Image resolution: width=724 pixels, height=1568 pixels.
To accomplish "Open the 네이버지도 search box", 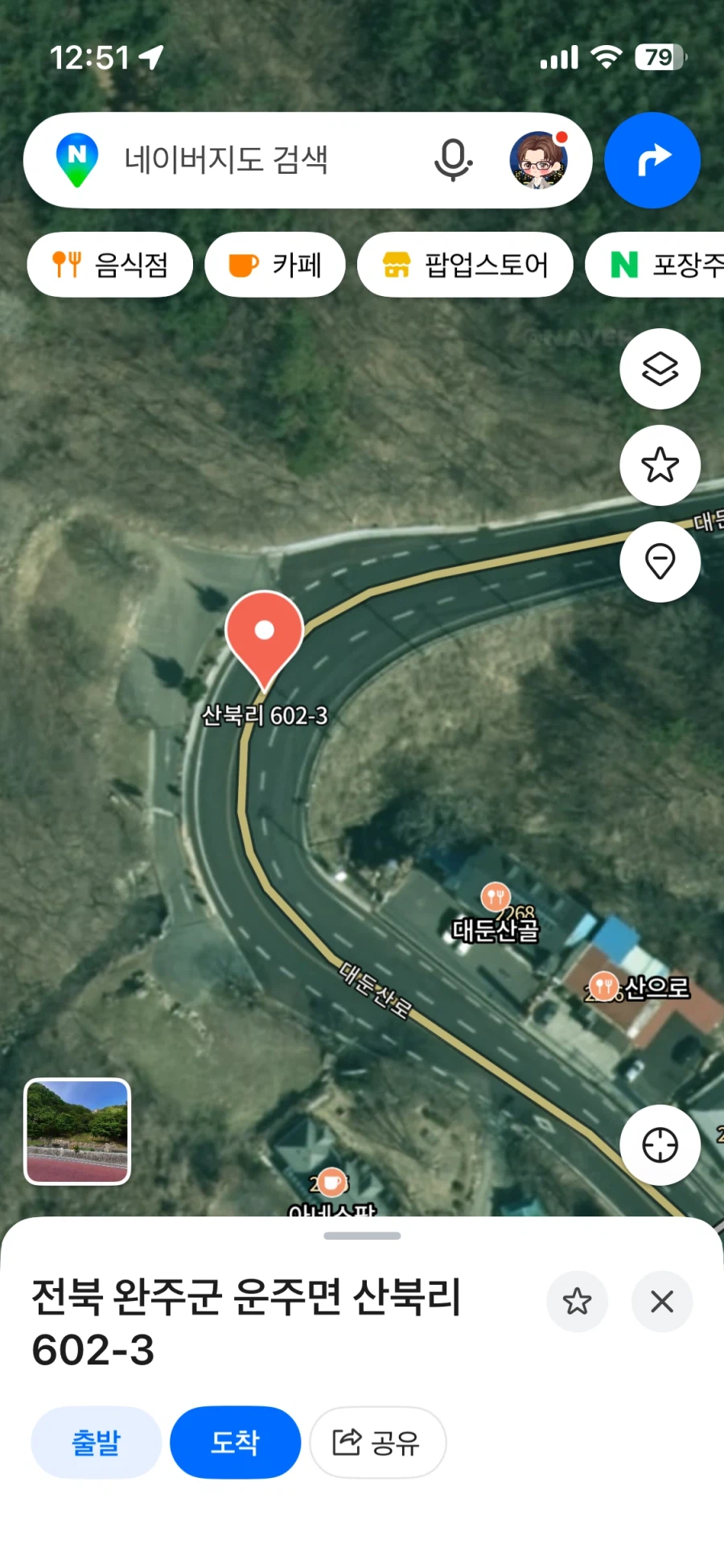I will tap(241, 159).
